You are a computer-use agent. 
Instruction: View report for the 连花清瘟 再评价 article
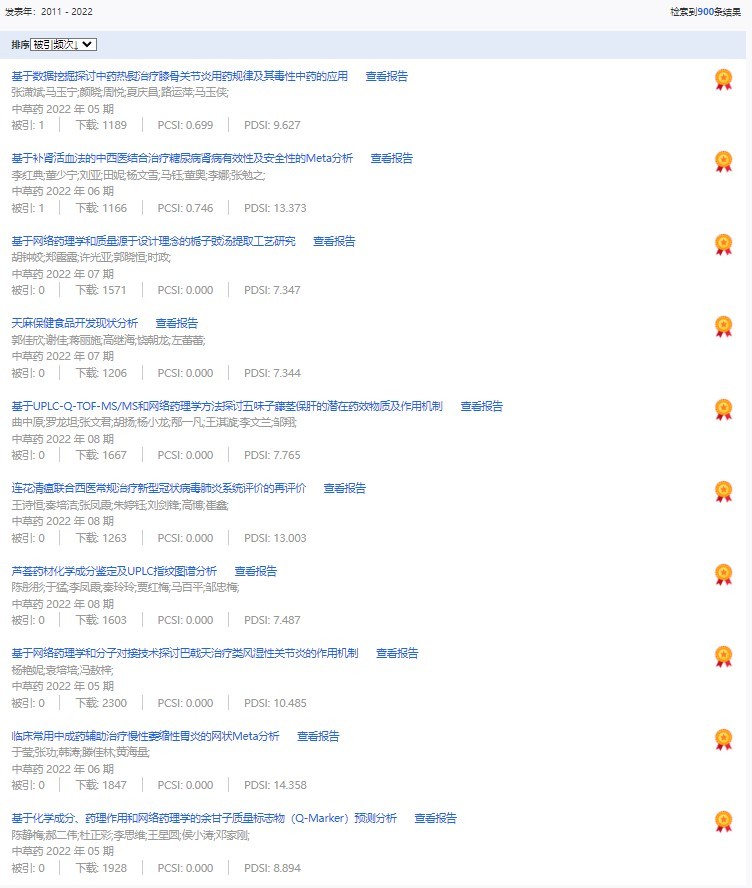[344, 488]
